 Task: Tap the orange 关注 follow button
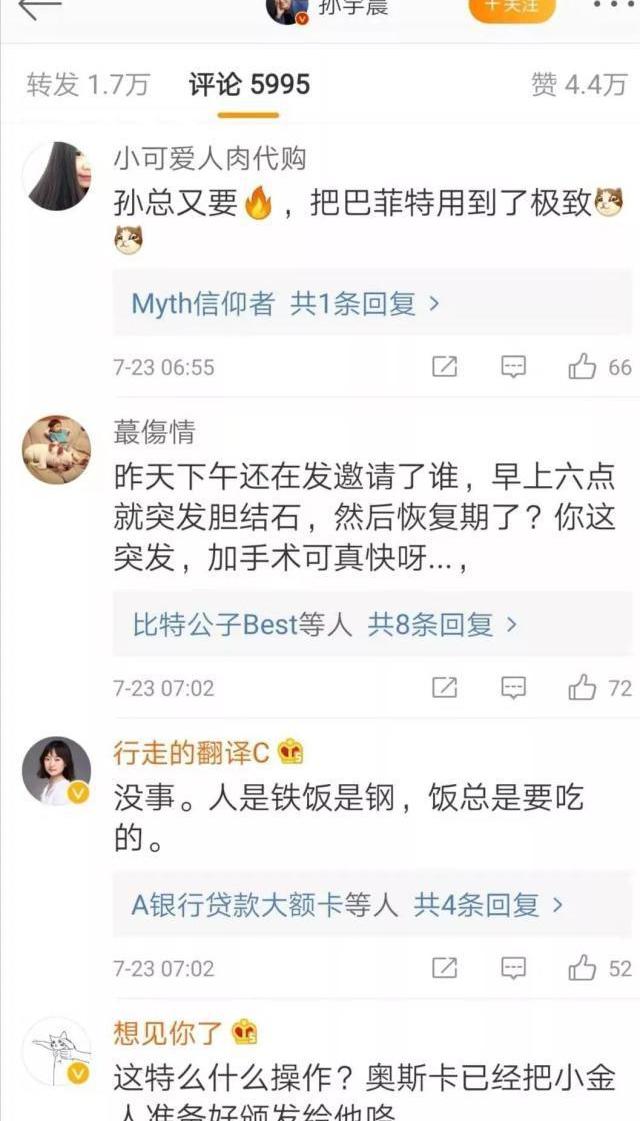tap(511, 7)
